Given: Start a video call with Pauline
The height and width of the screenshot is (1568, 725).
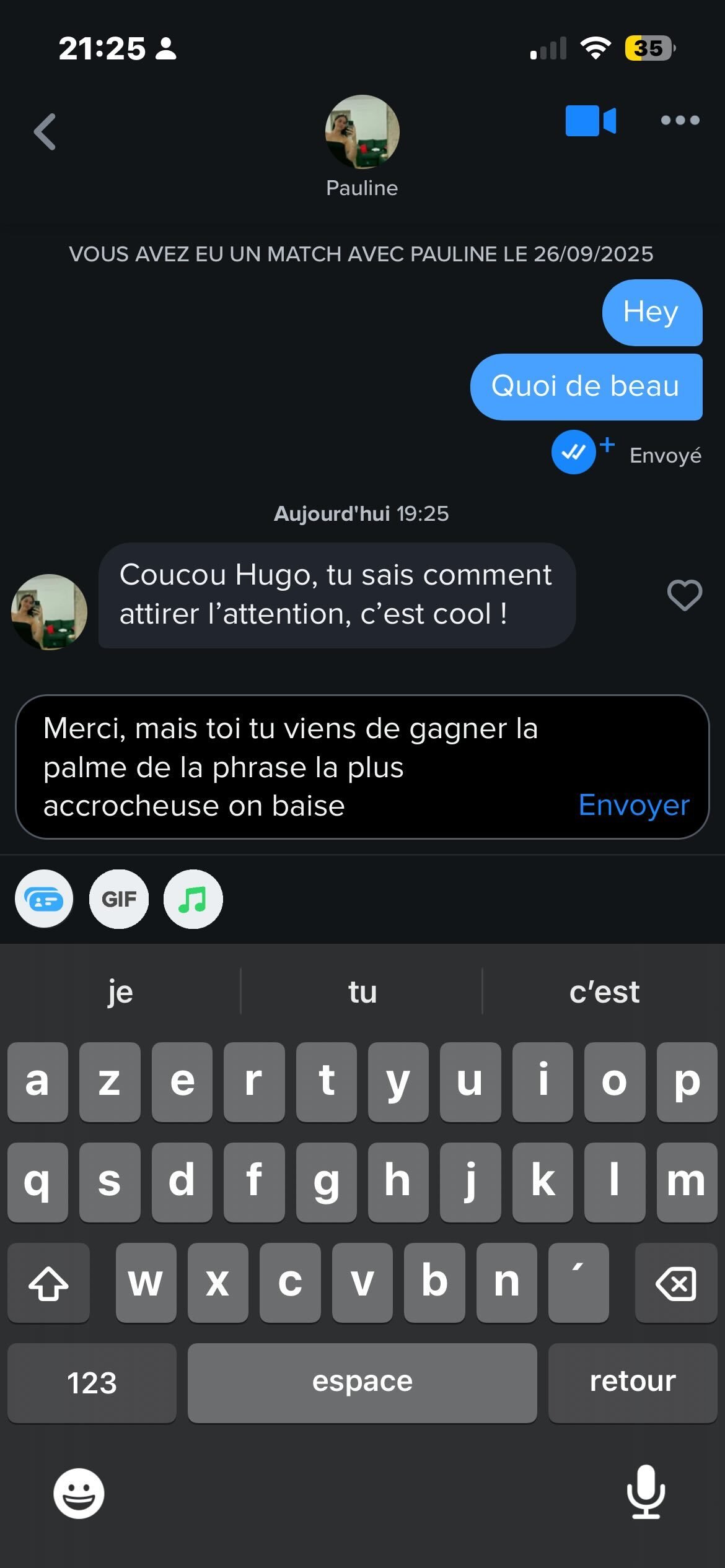Looking at the screenshot, I should click(590, 120).
